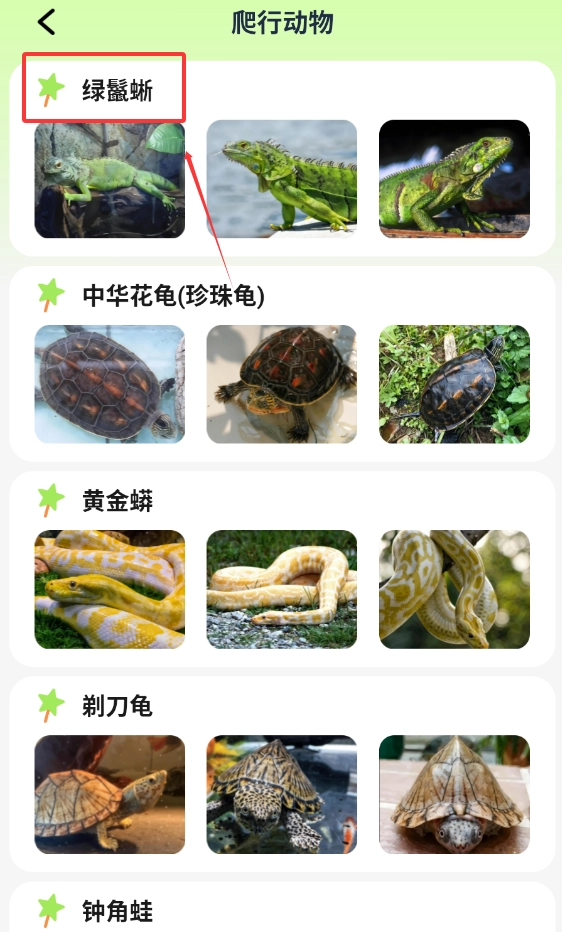Open the 绿鬣蜥 entry
This screenshot has width=562, height=932.
click(117, 90)
